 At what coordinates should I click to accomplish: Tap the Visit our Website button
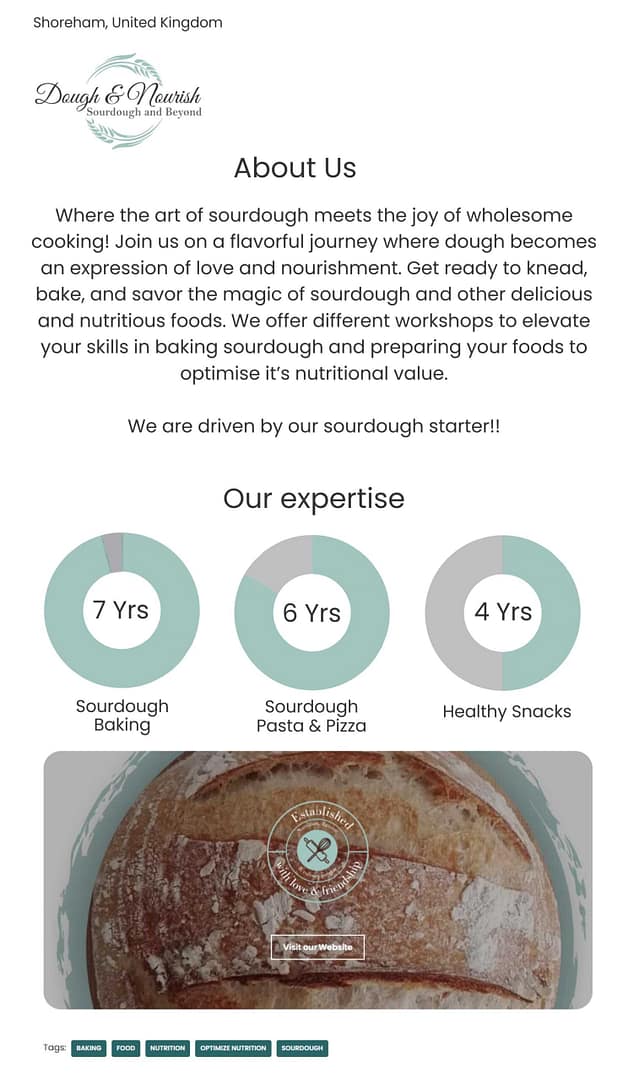tap(317, 947)
